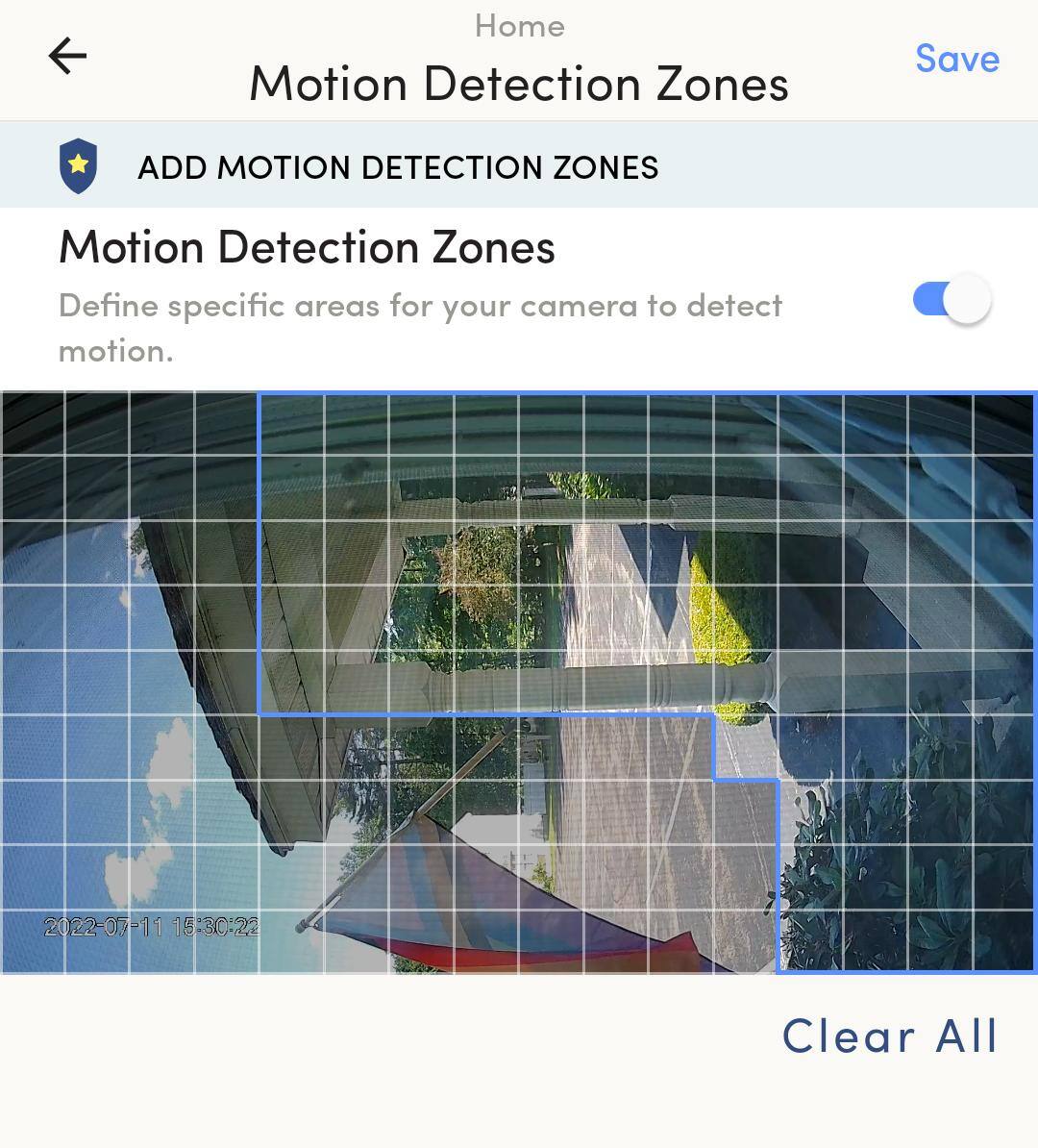Save the motion detection zones
Screen dimensions: 1038x1148
956,59
